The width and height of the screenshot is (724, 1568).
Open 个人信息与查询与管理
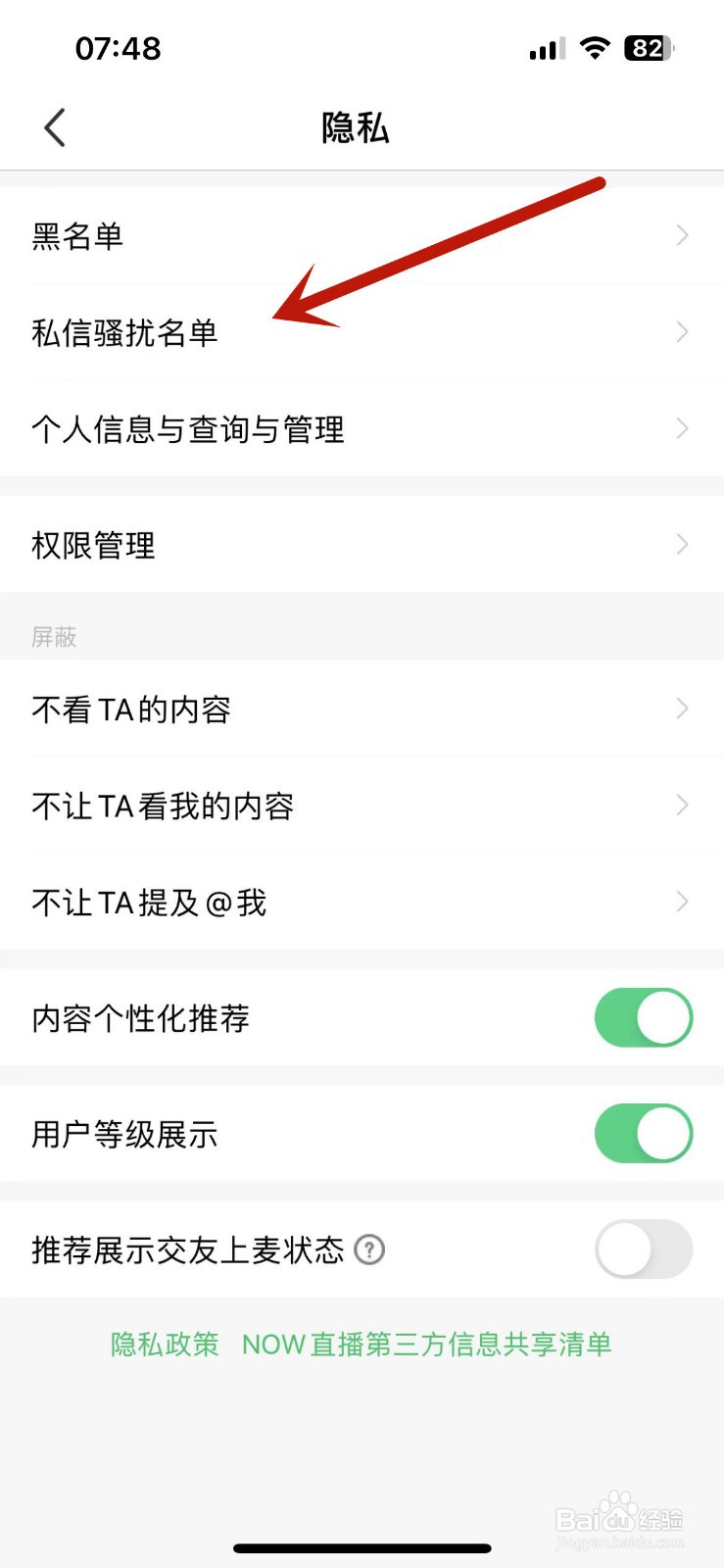(362, 428)
